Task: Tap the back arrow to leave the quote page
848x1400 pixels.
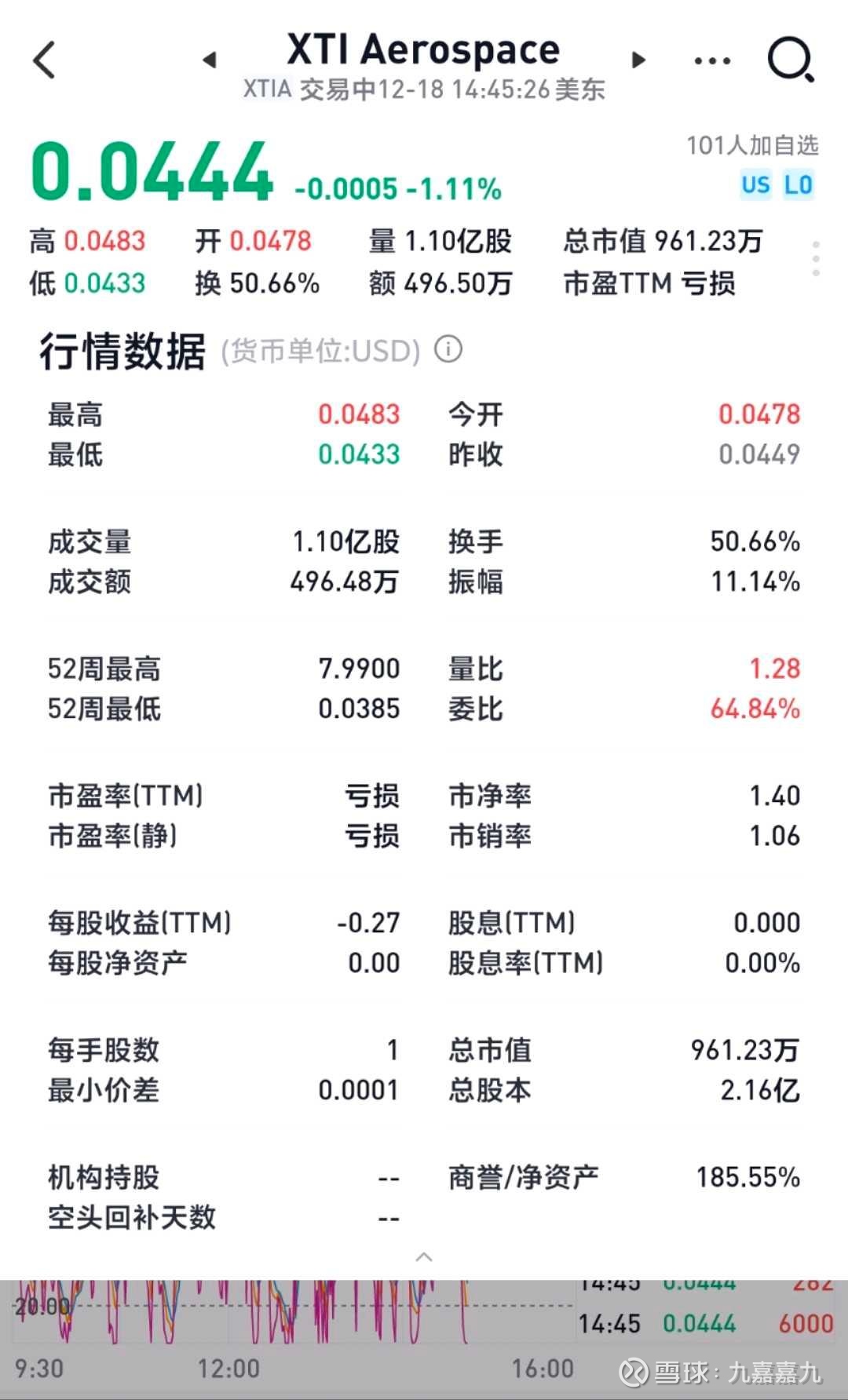Action: tap(45, 60)
